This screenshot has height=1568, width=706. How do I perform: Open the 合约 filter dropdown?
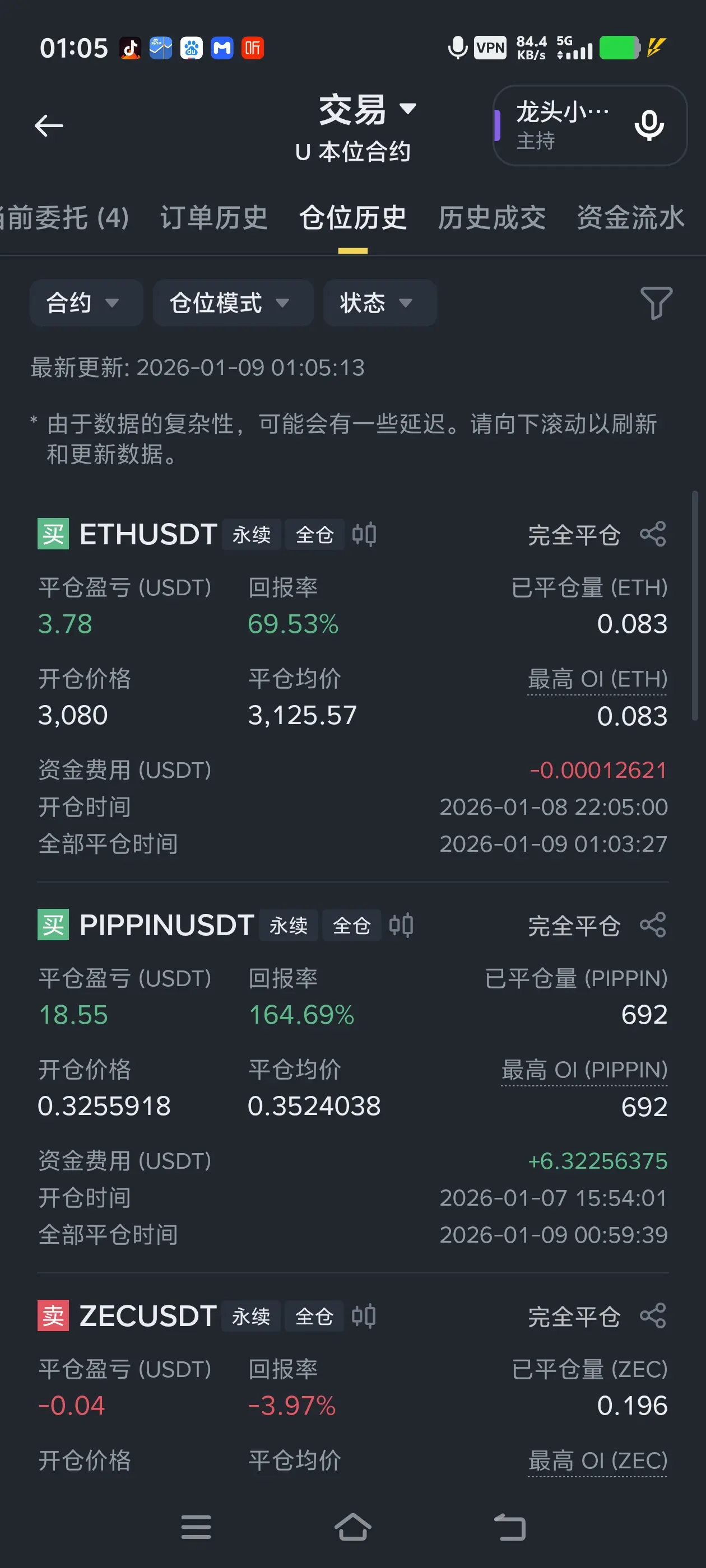point(86,302)
